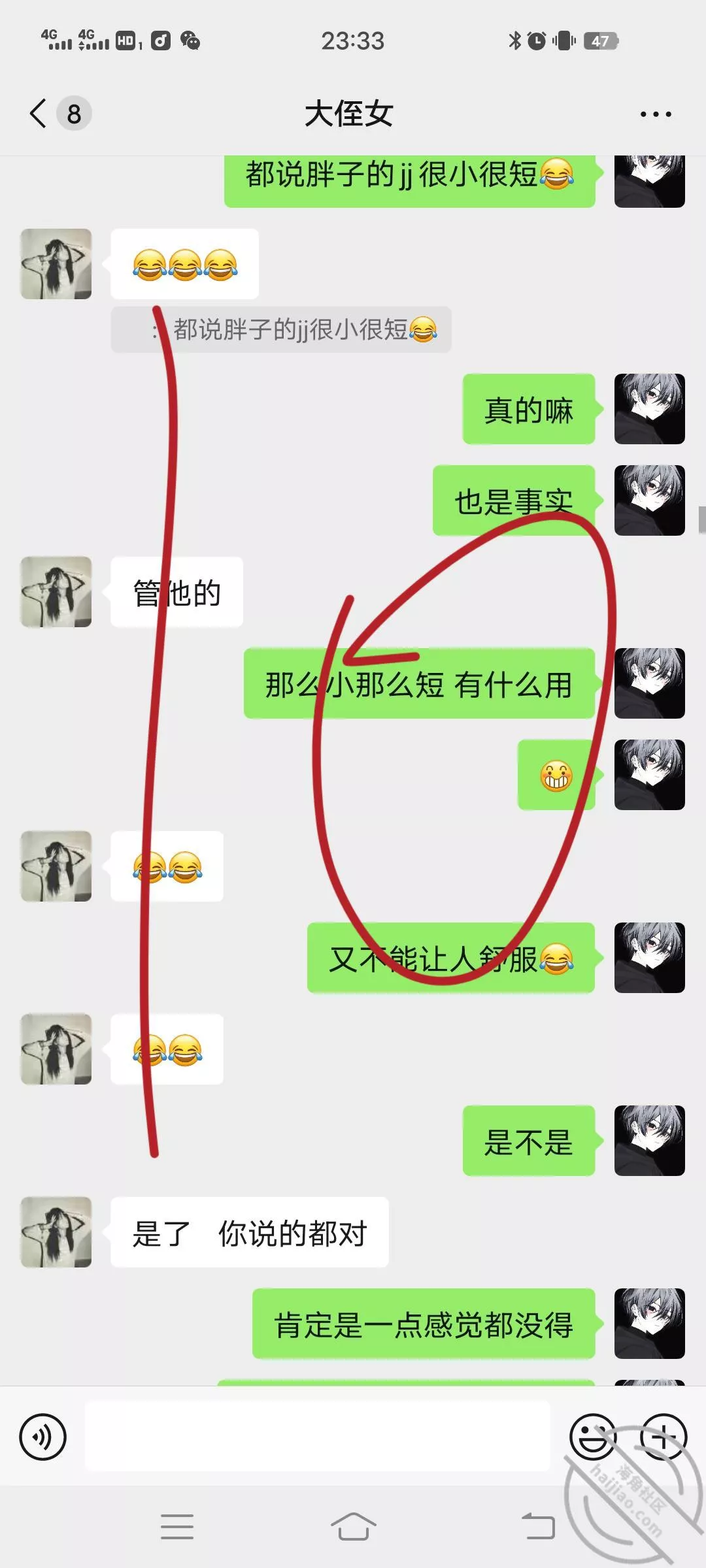Open my avatar beside '真的嘛' message
The height and width of the screenshot is (1568, 706).
(x=649, y=409)
